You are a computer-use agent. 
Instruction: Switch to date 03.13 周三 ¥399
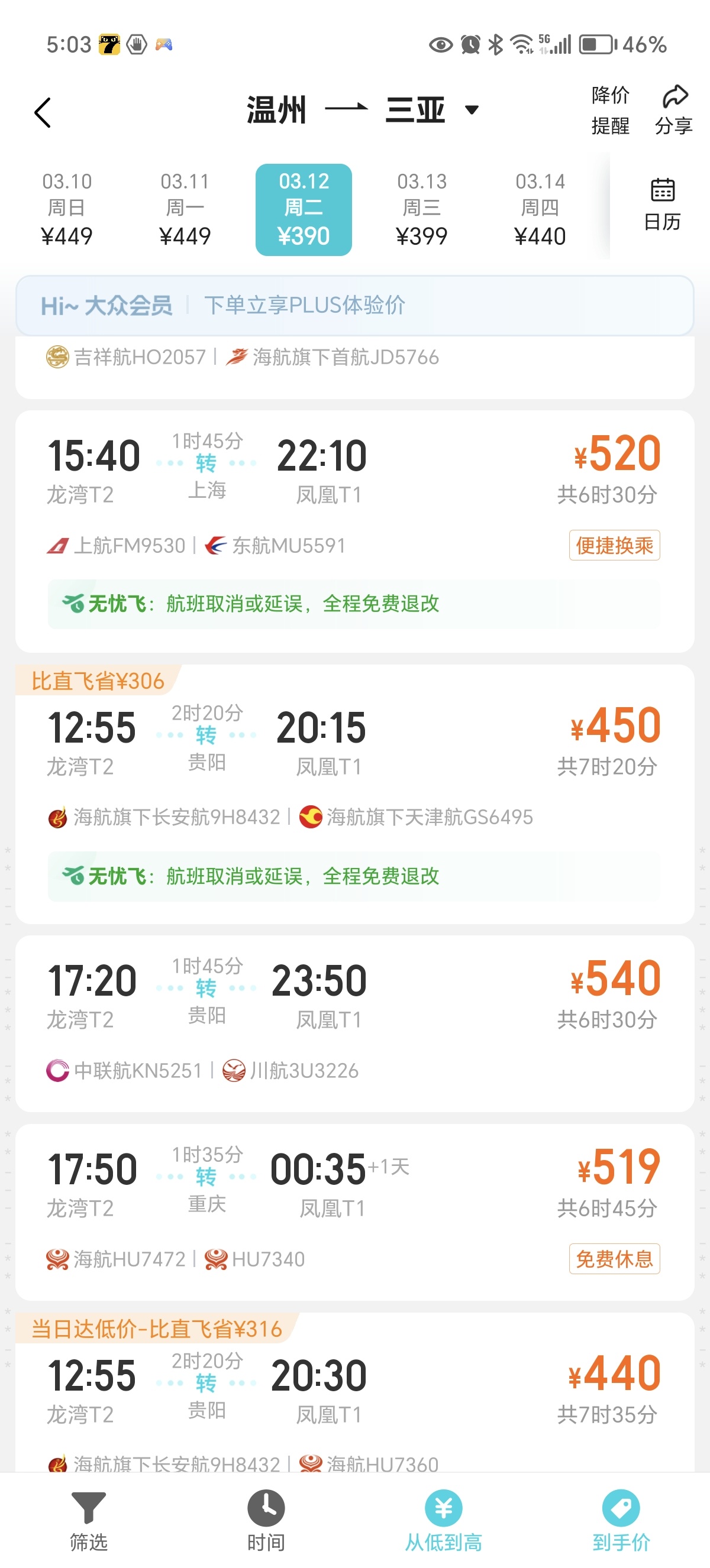pyautogui.click(x=421, y=209)
